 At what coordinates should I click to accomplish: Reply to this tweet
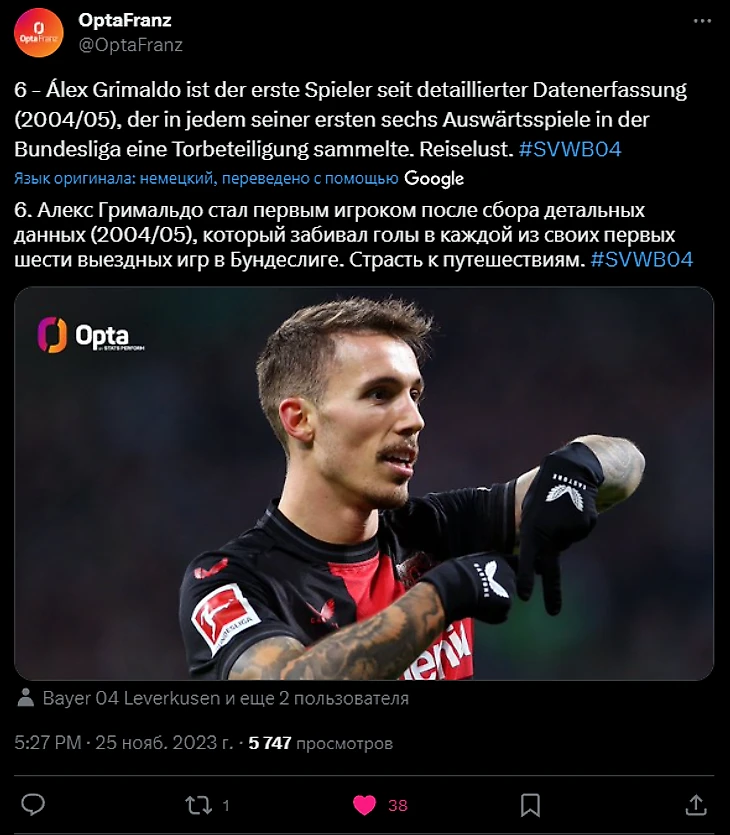coord(33,804)
